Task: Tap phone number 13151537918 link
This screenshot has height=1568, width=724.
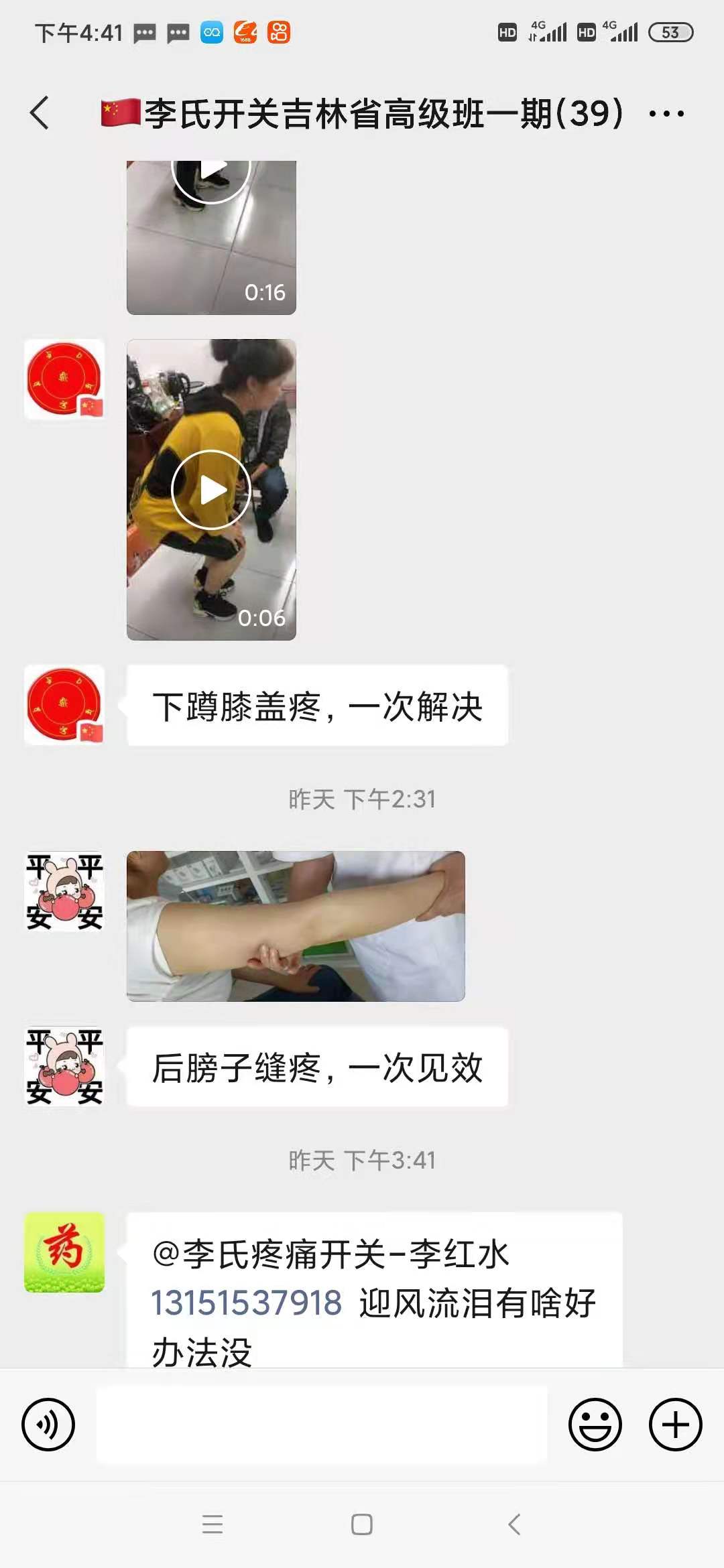Action: point(247,1303)
